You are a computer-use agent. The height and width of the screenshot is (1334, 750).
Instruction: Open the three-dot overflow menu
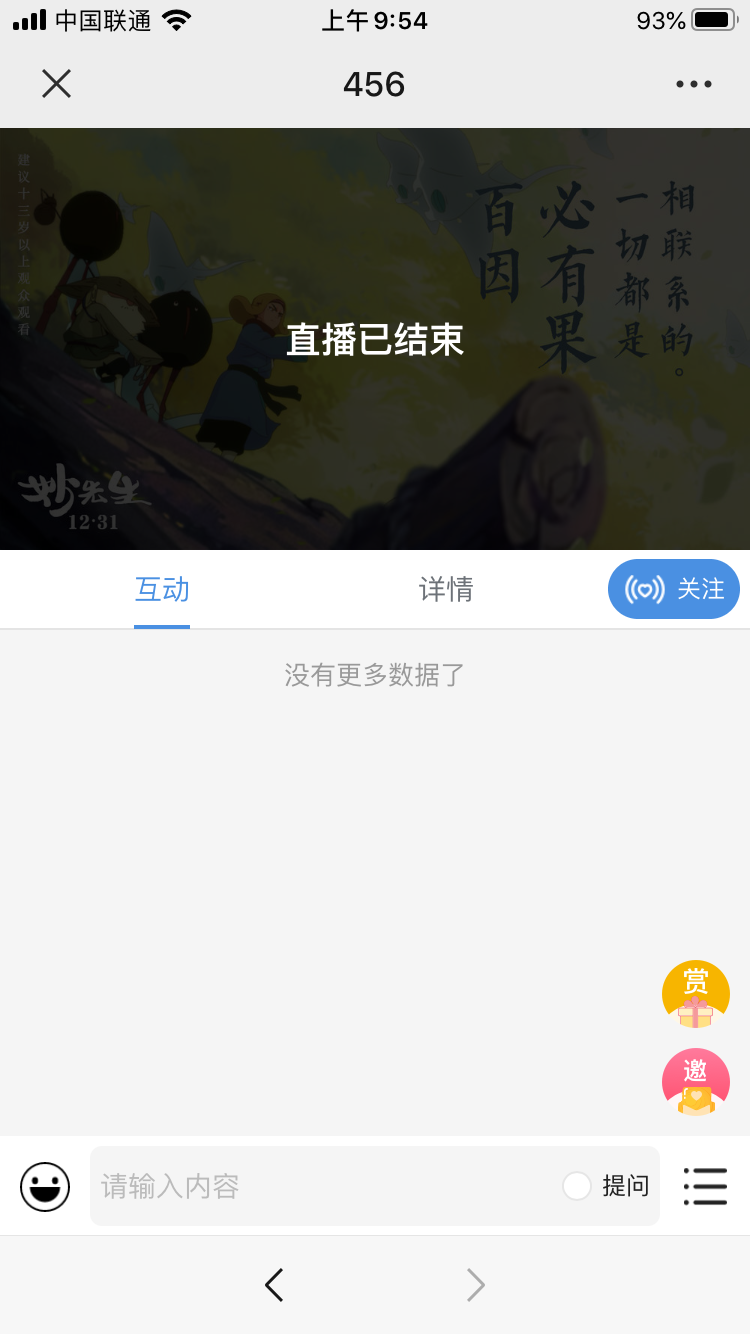coord(693,84)
